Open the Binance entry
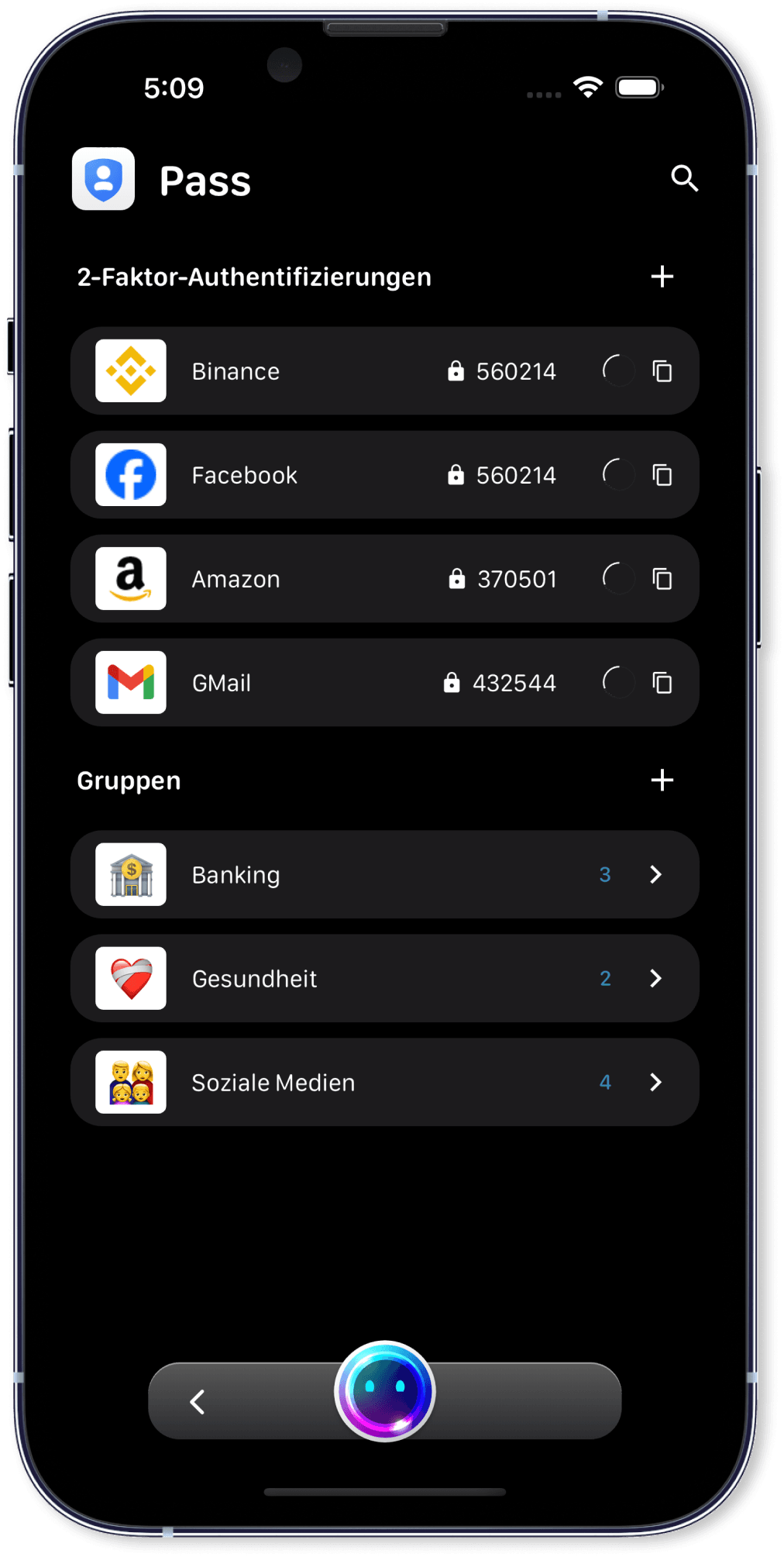Image resolution: width=784 pixels, height=1557 pixels. tap(236, 371)
